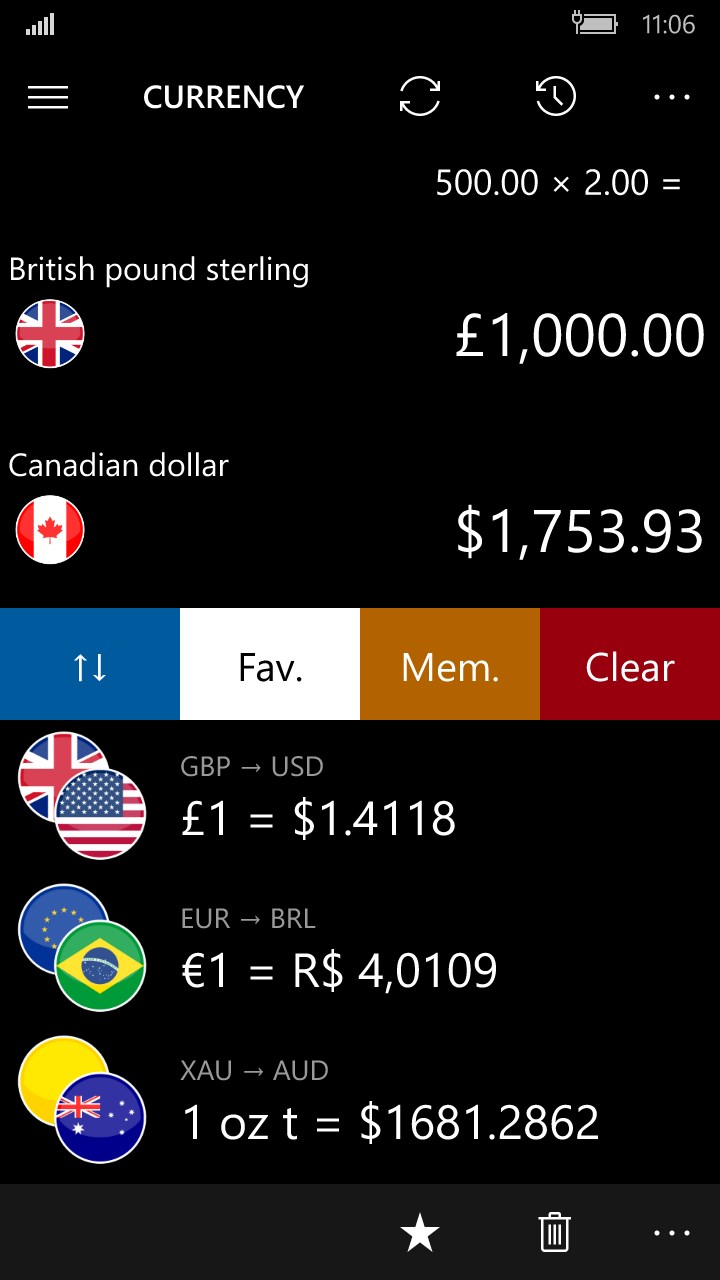Toggle currency swap with the arrows button
Screen dimensions: 720x1280
click(89, 664)
